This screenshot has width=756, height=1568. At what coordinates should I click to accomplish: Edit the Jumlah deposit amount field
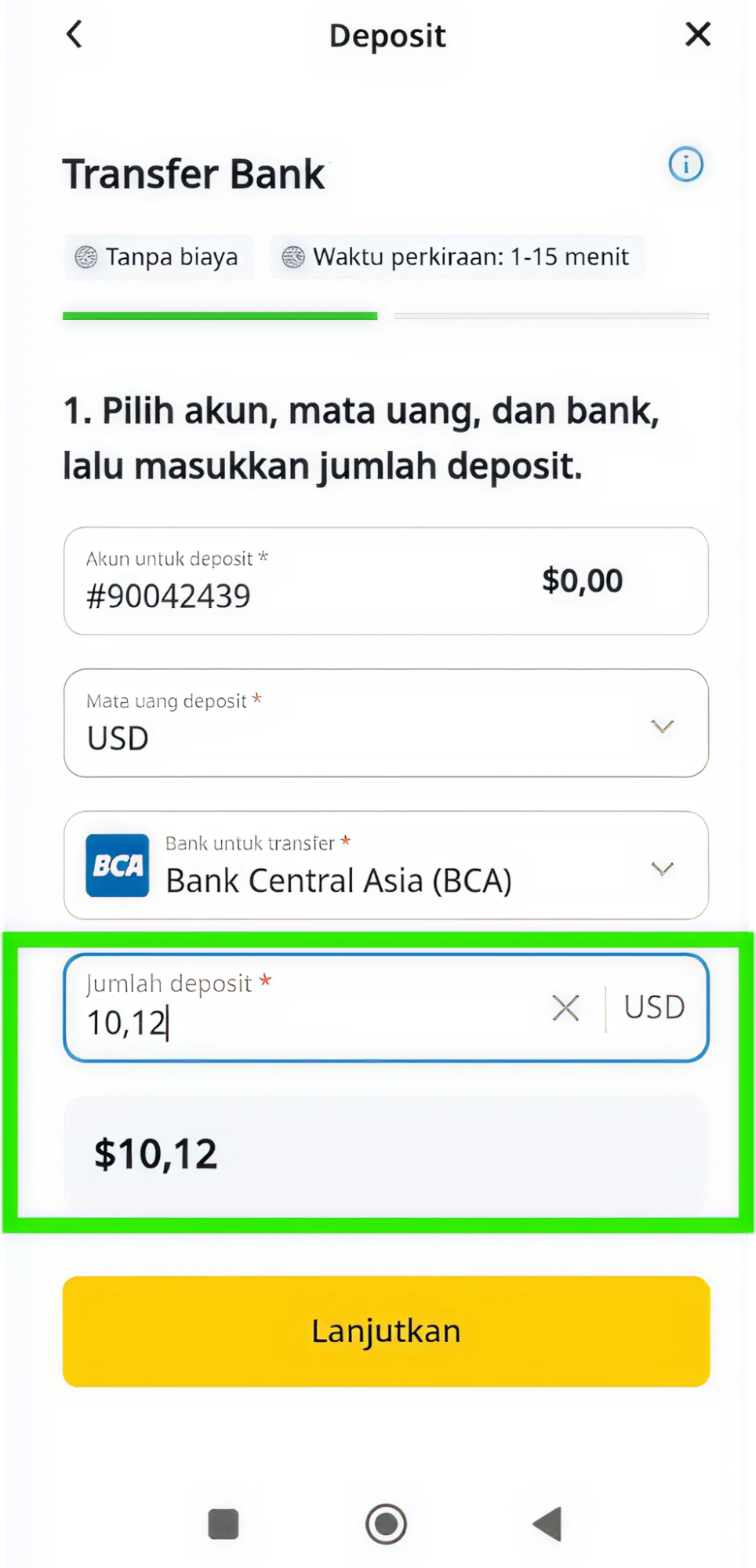[314, 1008]
